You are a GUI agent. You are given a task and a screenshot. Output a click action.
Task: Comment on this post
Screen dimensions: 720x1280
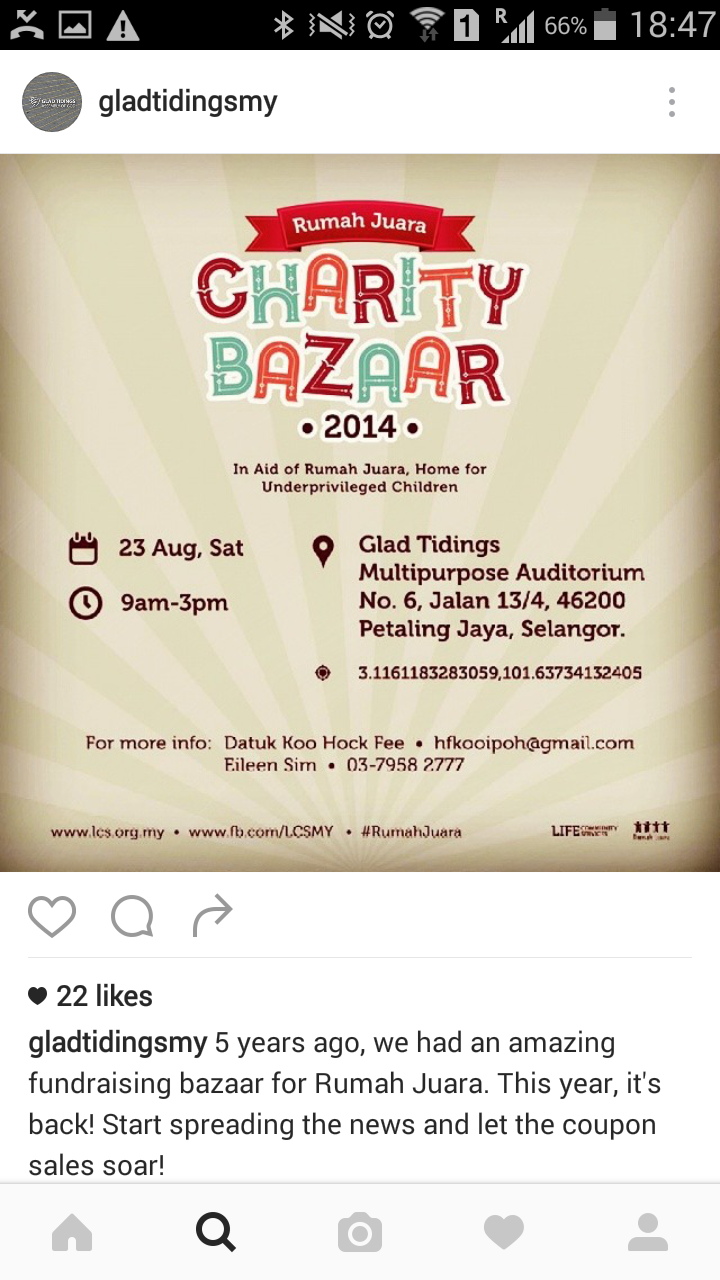click(x=132, y=915)
